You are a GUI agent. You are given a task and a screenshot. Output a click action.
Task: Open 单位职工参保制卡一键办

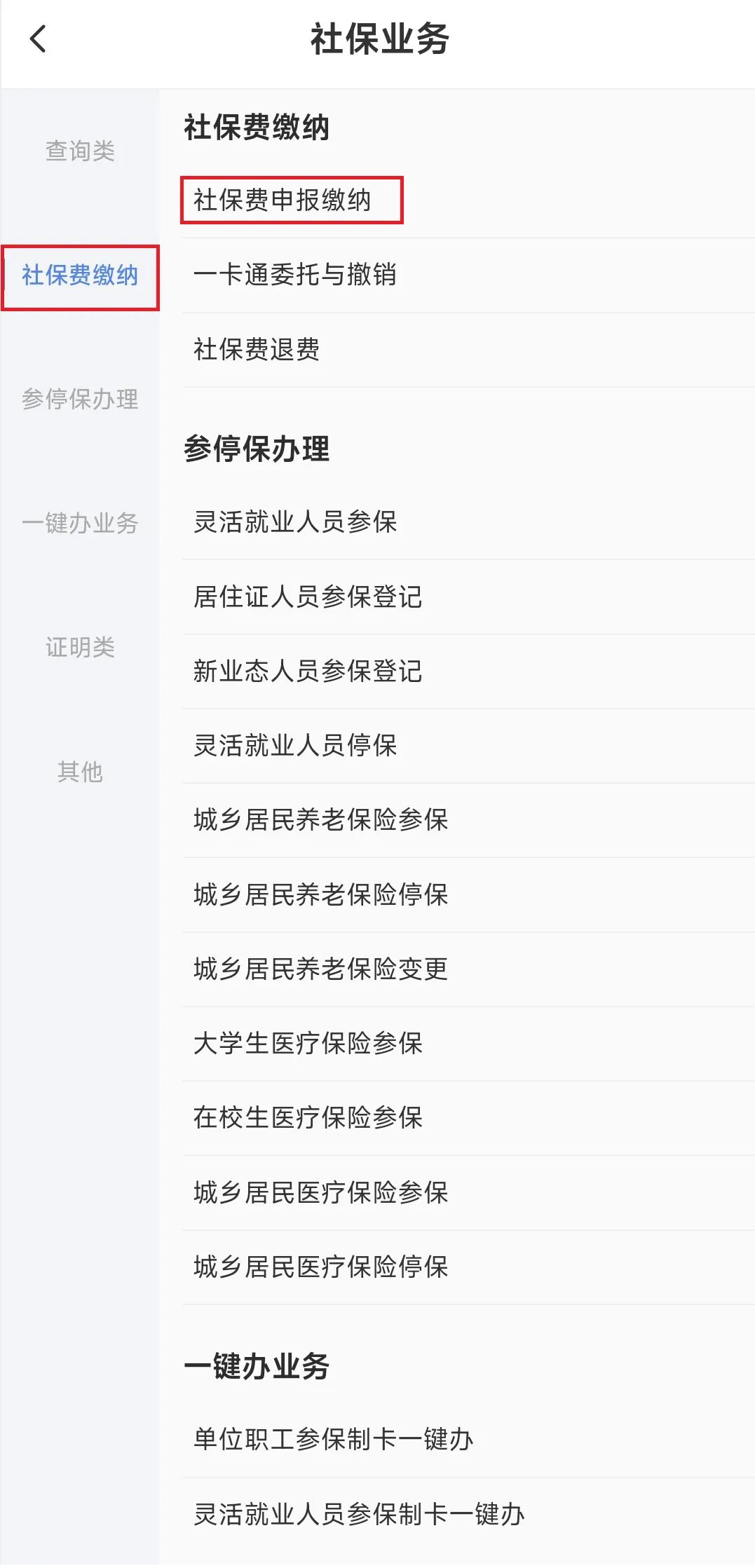tap(334, 1440)
